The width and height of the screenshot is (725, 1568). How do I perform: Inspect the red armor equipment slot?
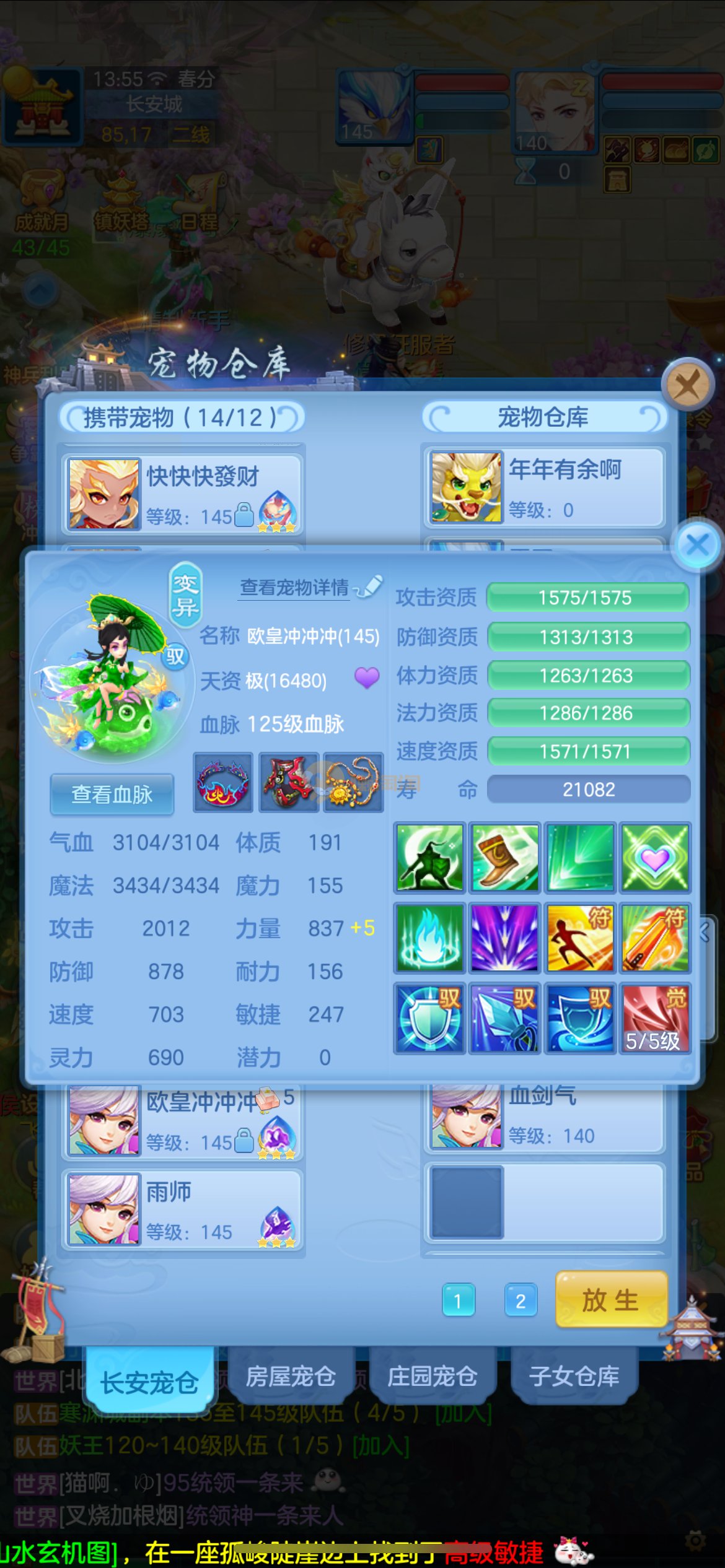[288, 782]
